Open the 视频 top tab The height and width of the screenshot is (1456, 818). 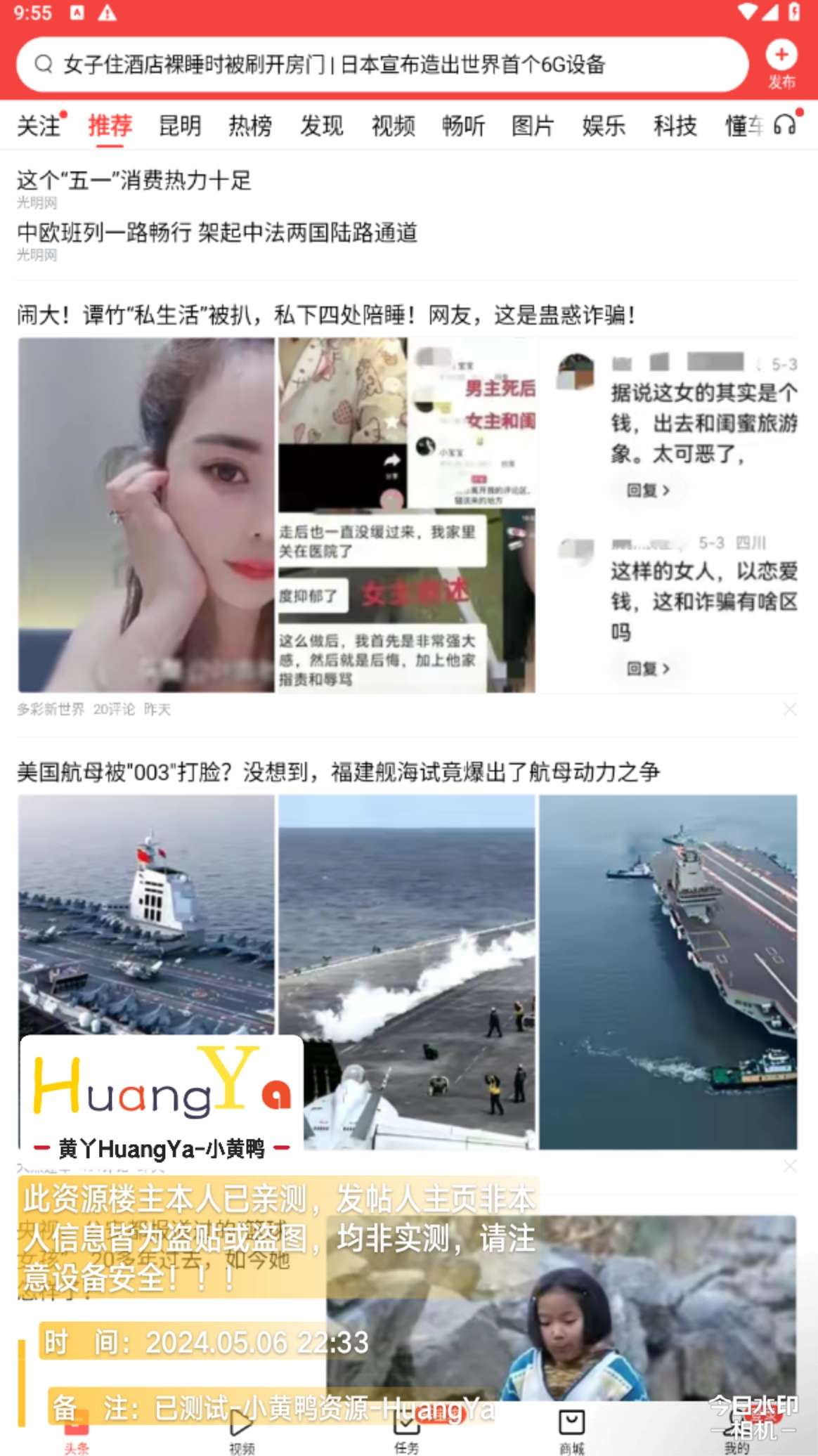393,126
